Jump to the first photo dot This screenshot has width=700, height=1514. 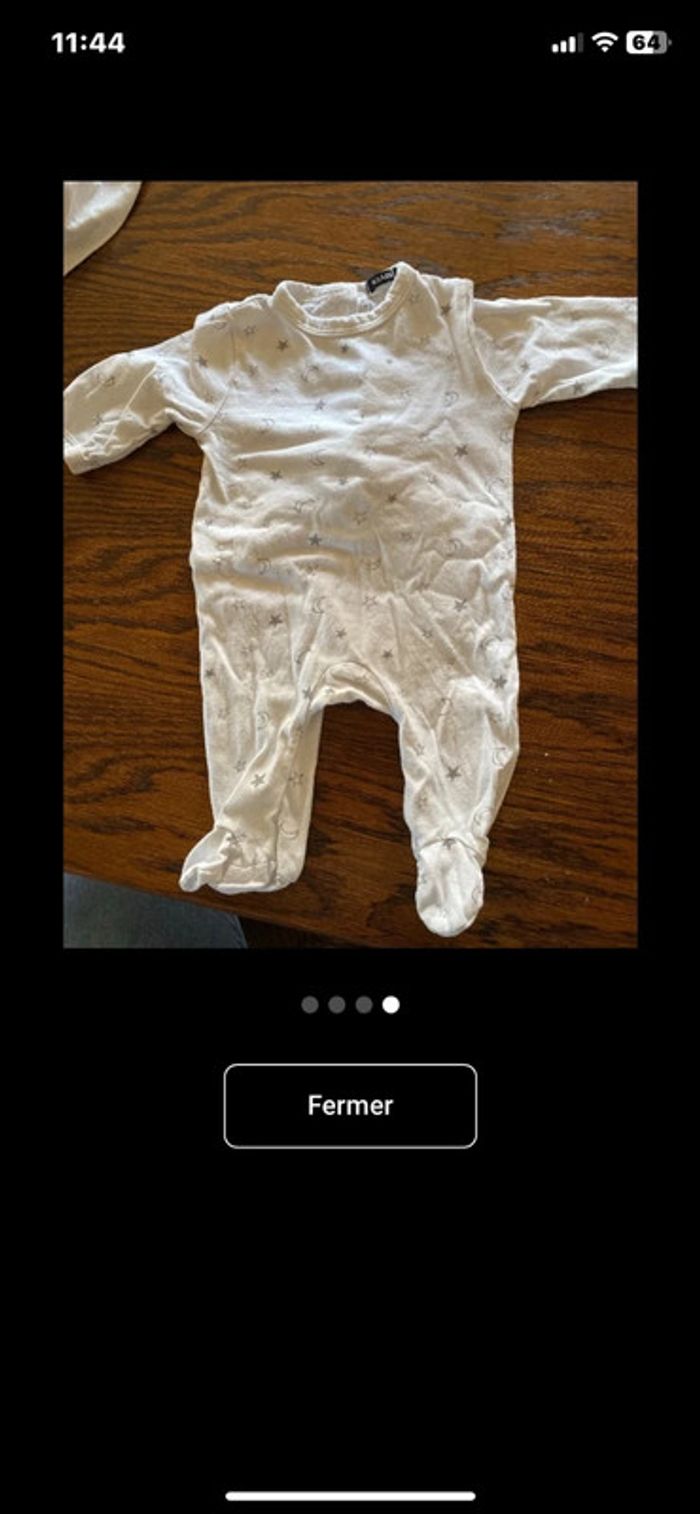point(310,1004)
